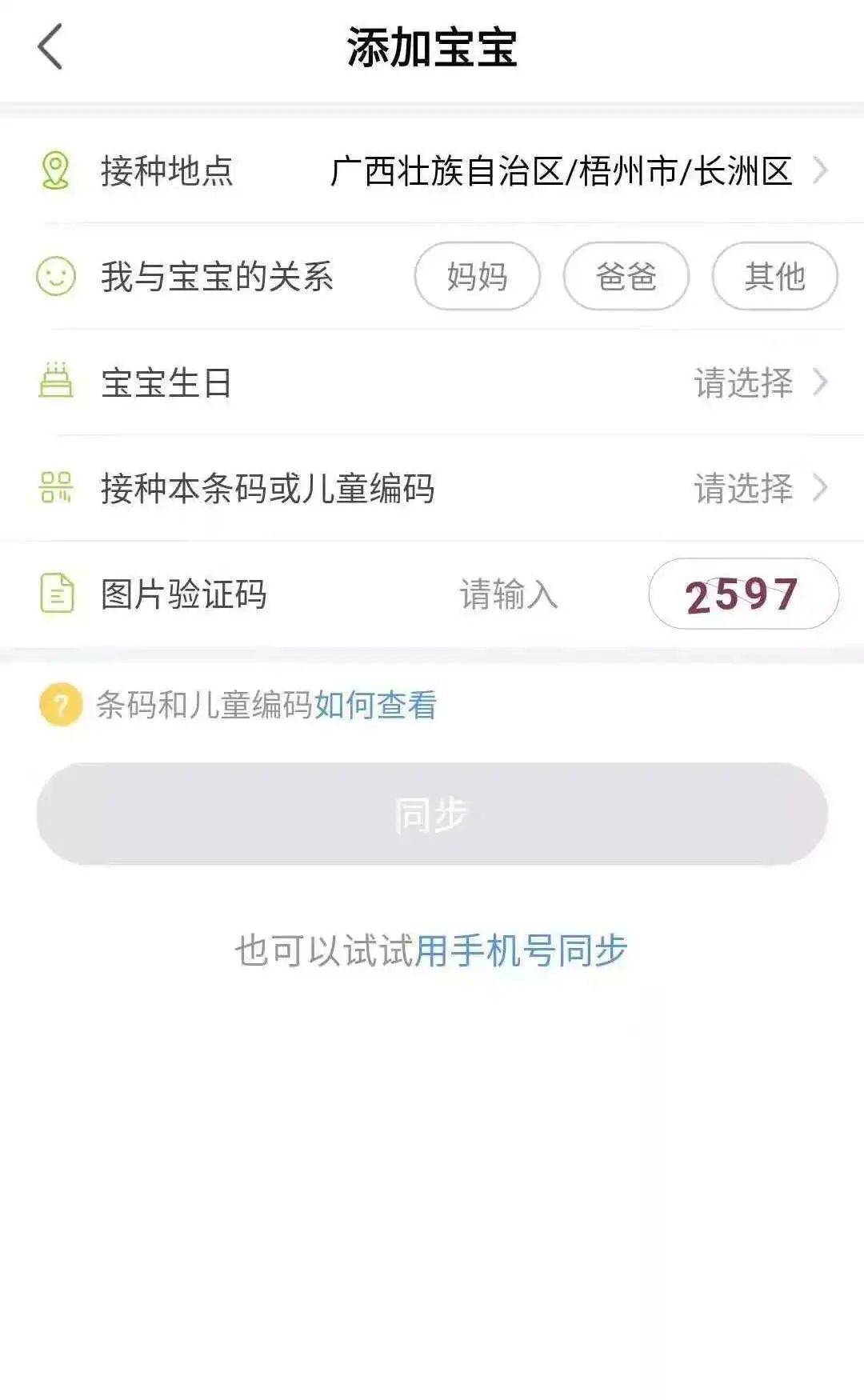Select 爸爸 as relationship
The width and height of the screenshot is (864, 1400).
coord(626,277)
